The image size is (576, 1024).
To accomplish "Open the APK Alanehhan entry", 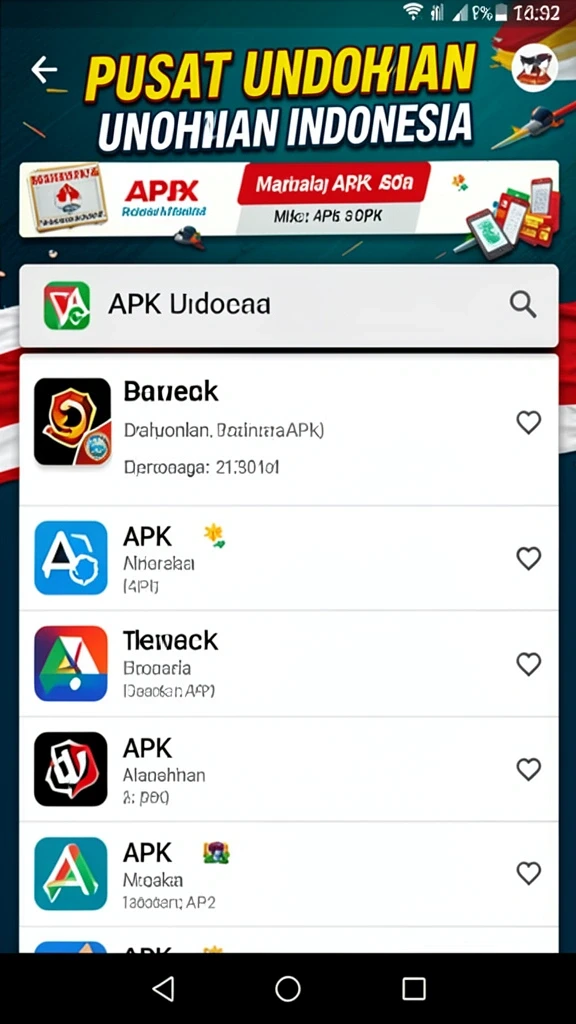I will point(289,769).
